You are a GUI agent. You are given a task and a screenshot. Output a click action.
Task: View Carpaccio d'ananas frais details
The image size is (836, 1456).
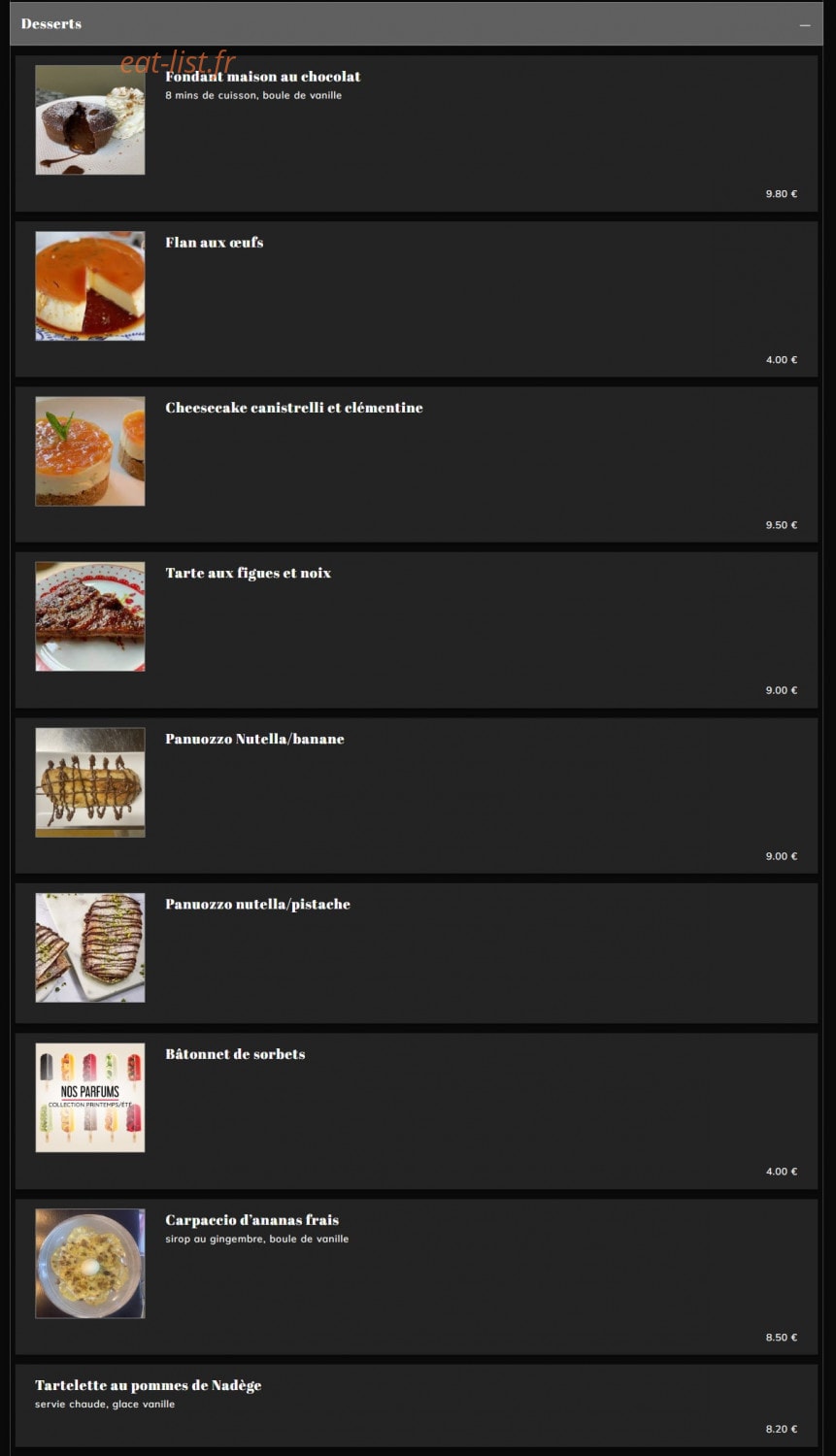click(416, 1276)
